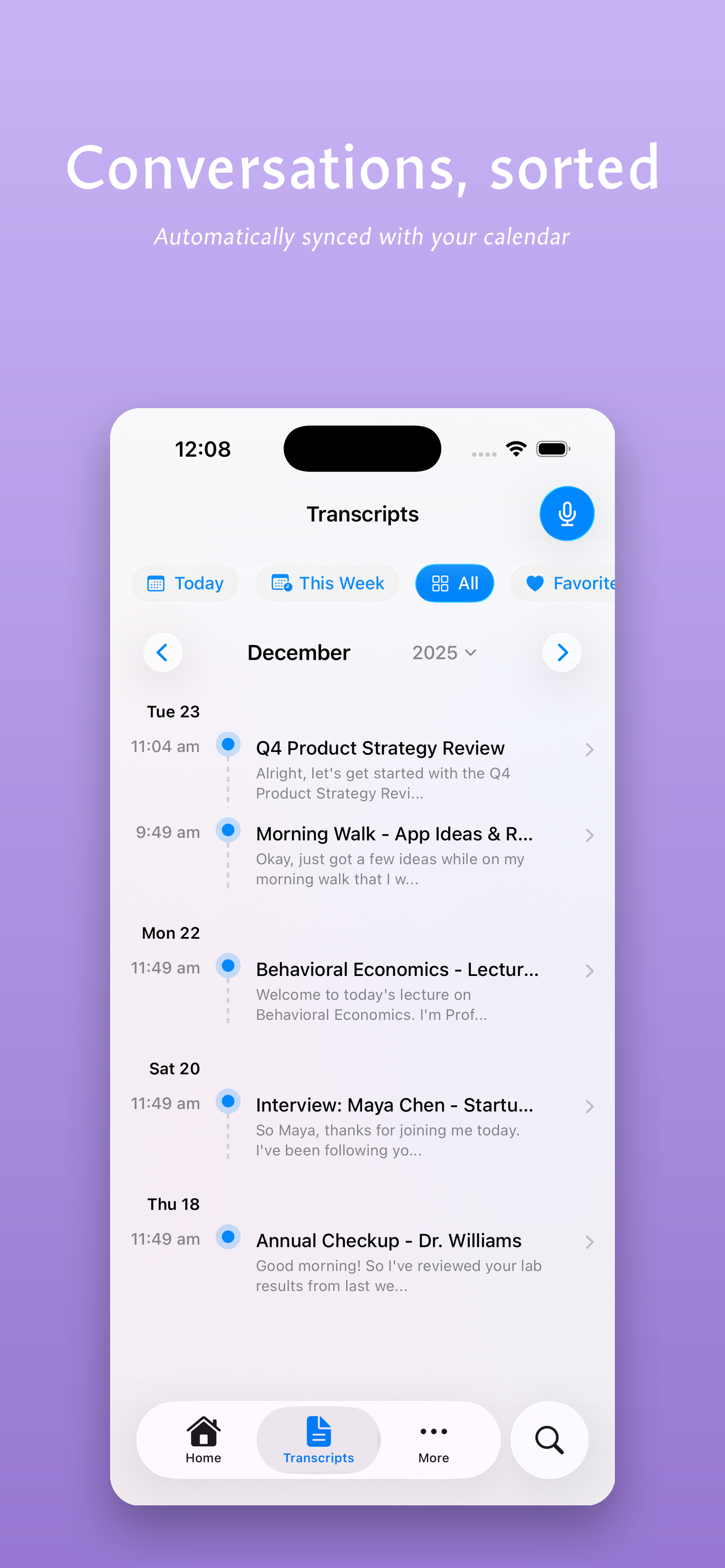Enable the Today filter
725x1568 pixels.
(185, 582)
